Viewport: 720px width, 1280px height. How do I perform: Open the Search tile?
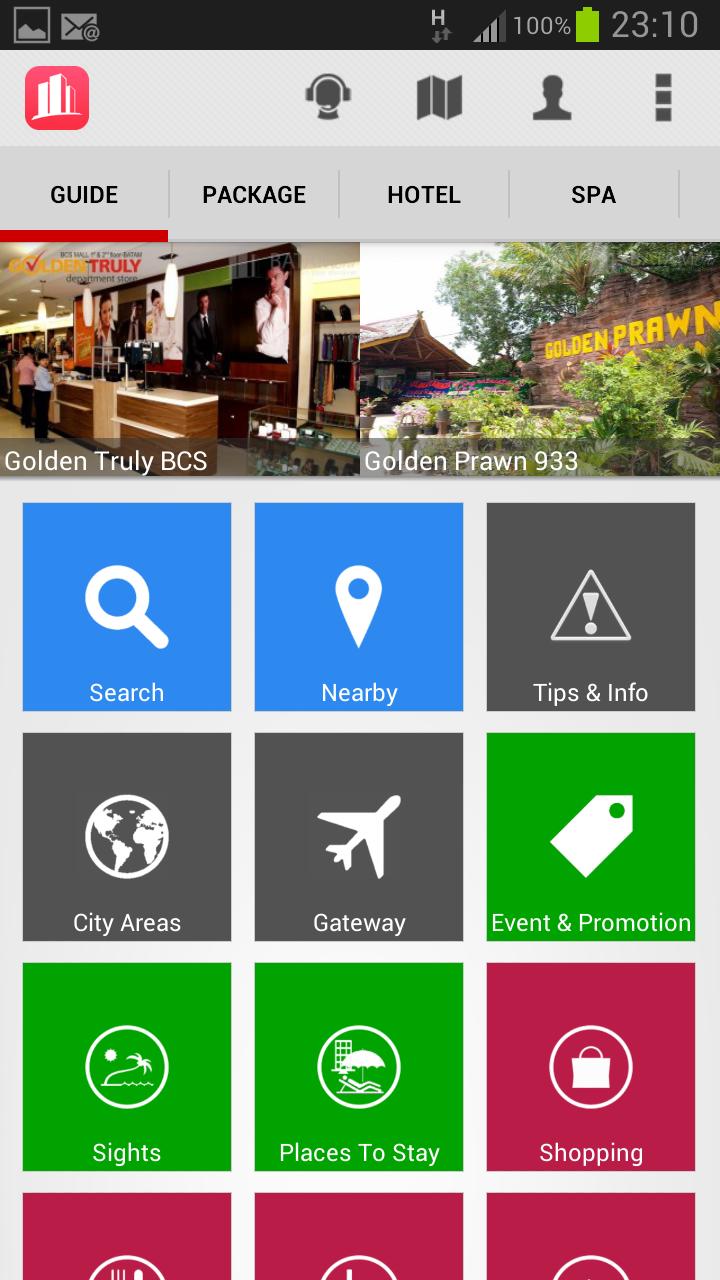coord(127,607)
